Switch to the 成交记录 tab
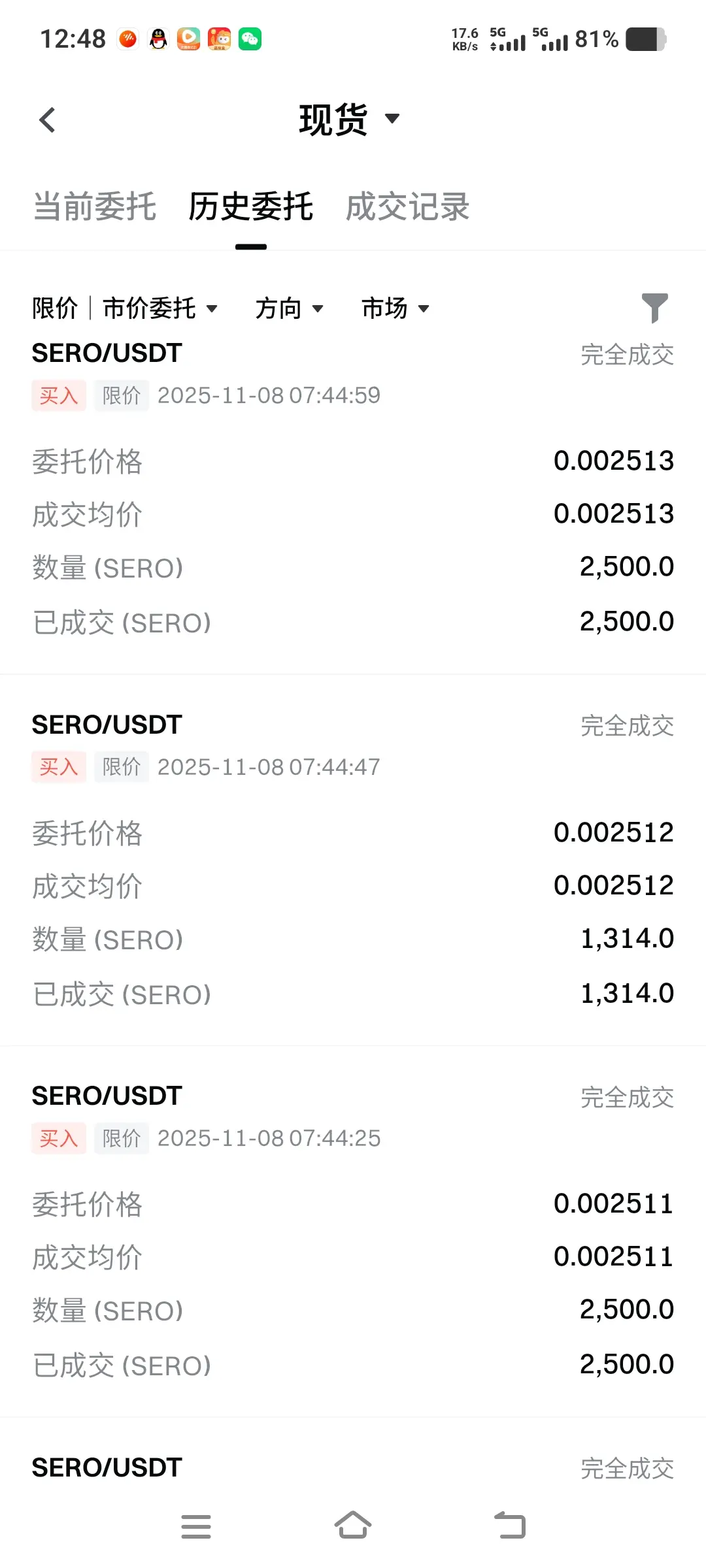Viewport: 706px width, 1568px height. [x=407, y=207]
